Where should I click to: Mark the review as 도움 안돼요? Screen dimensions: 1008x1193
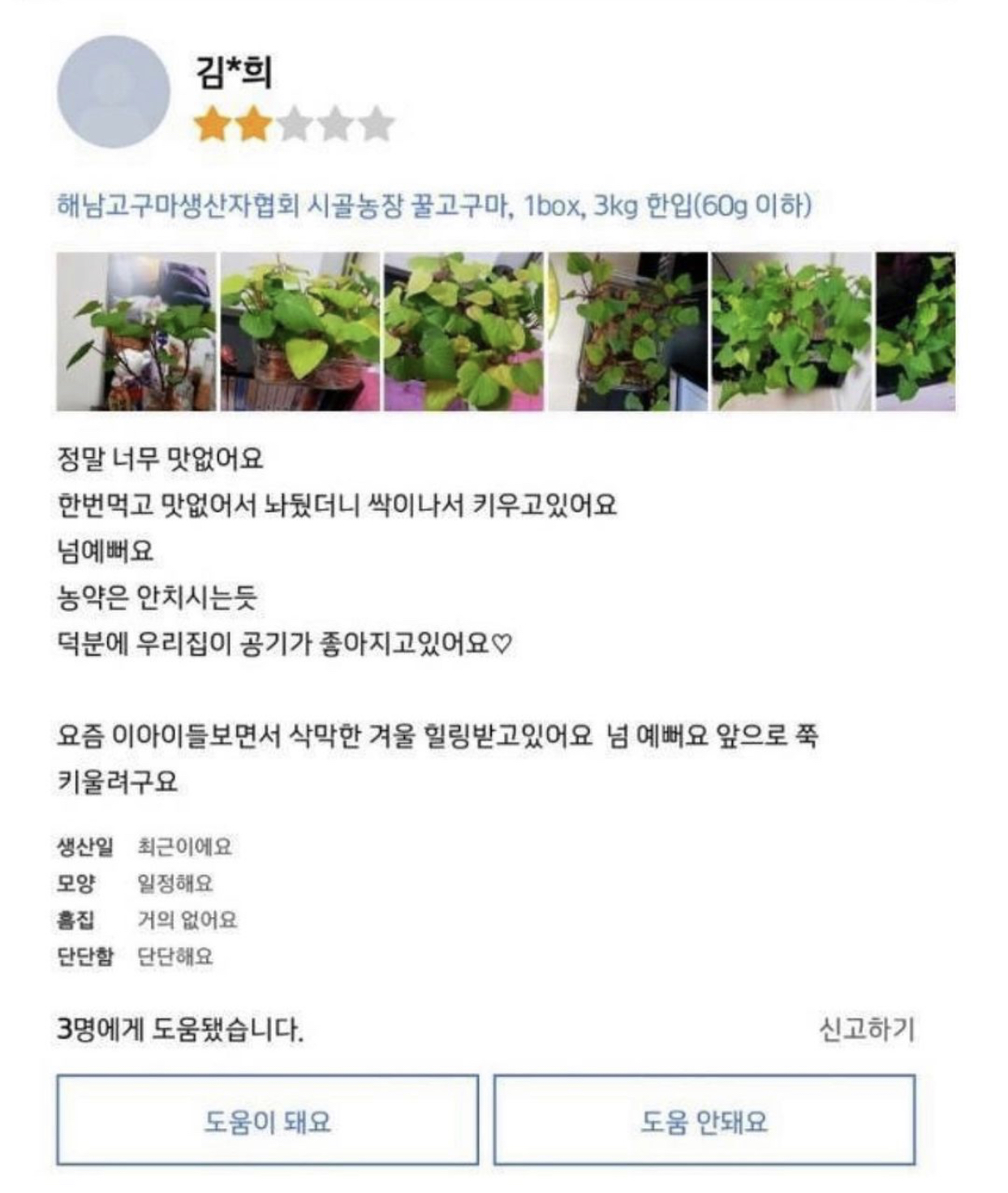[704, 1120]
